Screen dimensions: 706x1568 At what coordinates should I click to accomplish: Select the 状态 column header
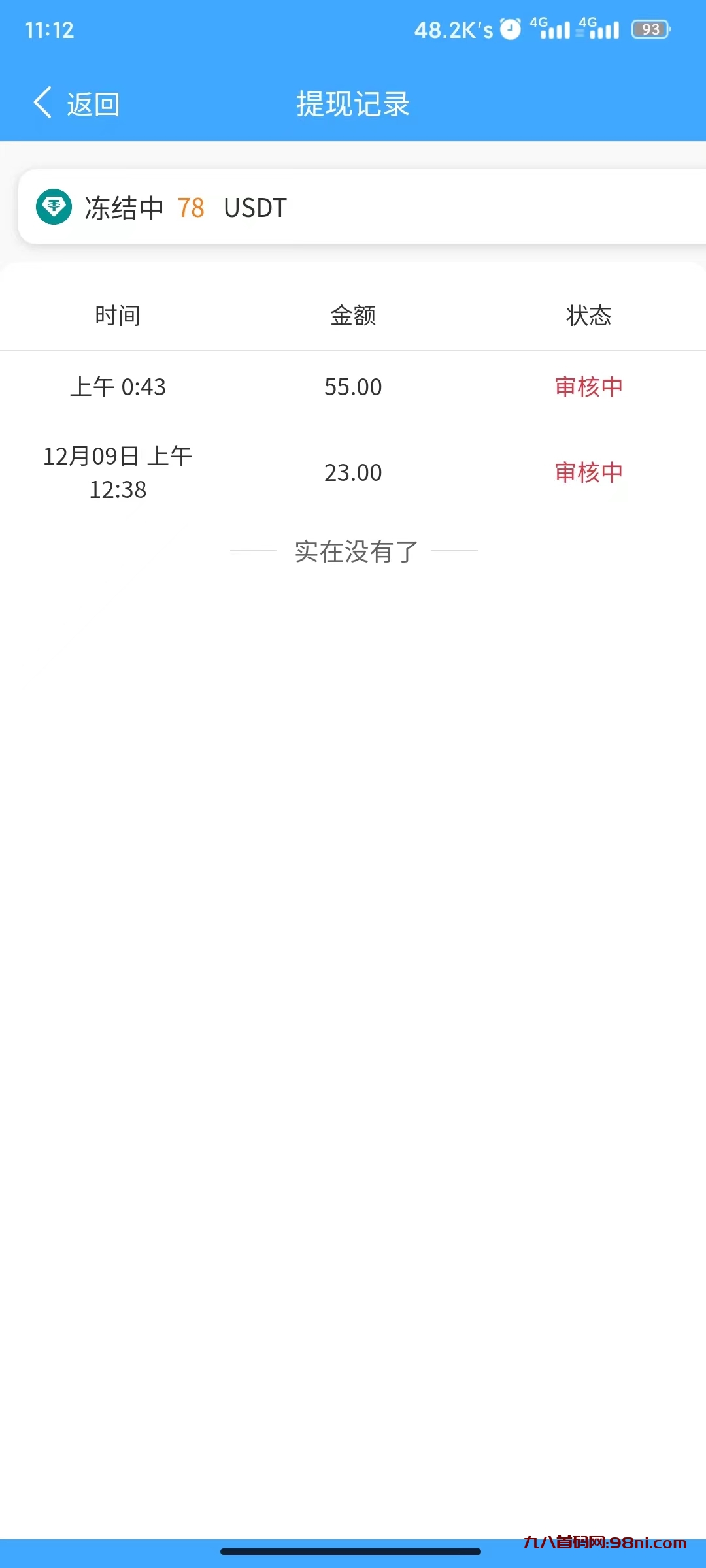(587, 316)
